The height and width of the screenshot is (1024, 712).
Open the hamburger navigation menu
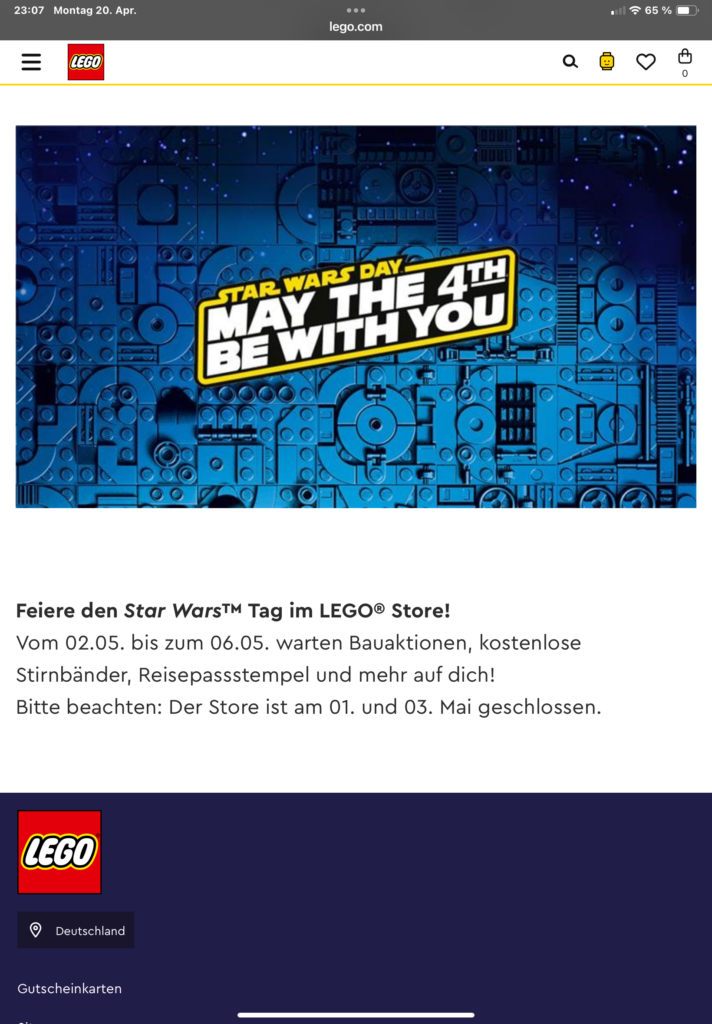(x=32, y=62)
